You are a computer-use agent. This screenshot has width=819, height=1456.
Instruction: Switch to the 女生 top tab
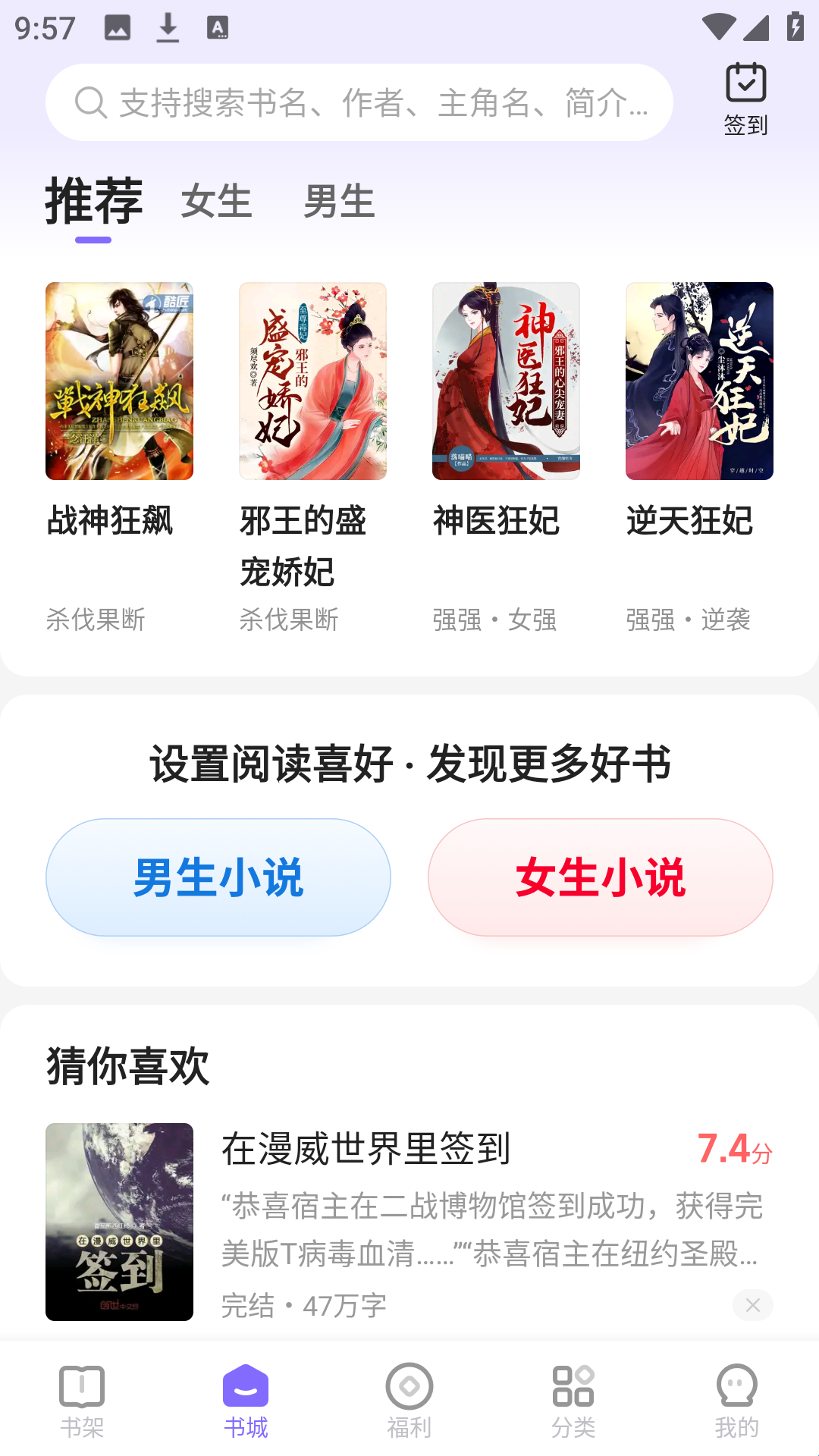(x=216, y=202)
